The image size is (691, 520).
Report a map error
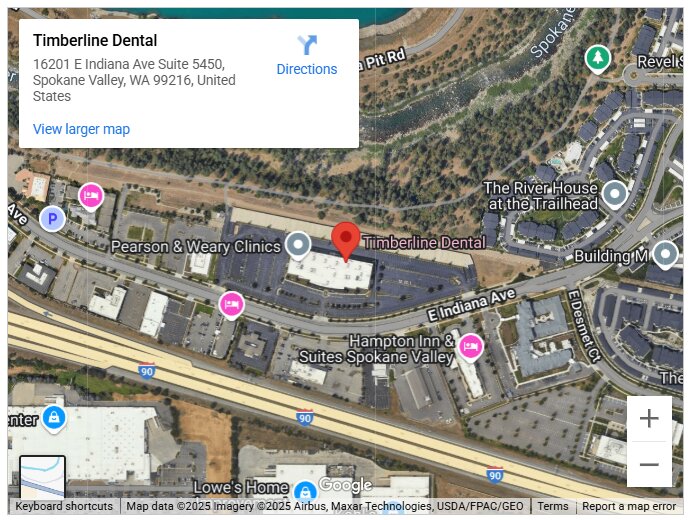(629, 506)
